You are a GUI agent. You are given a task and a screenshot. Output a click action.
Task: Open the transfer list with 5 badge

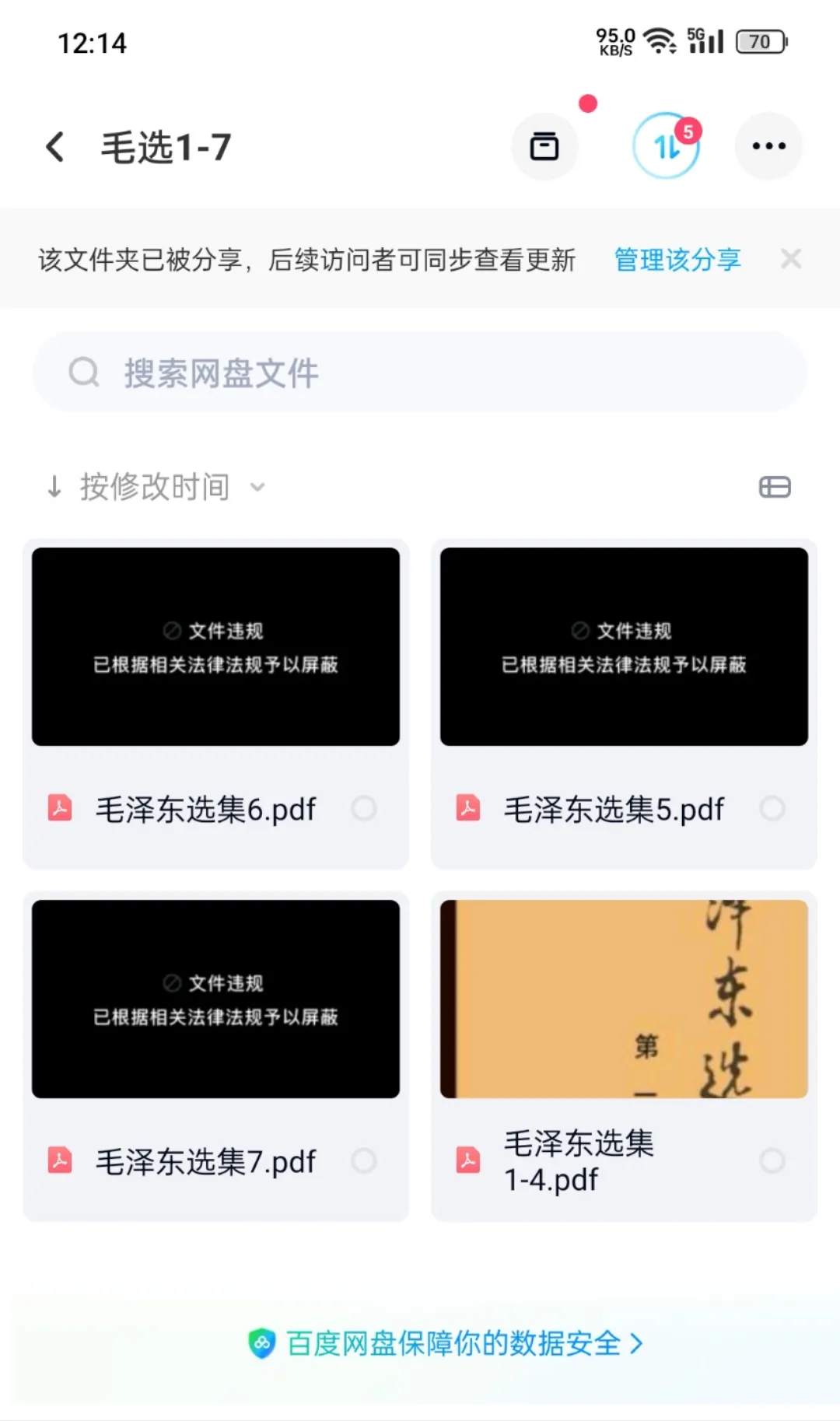(x=666, y=146)
